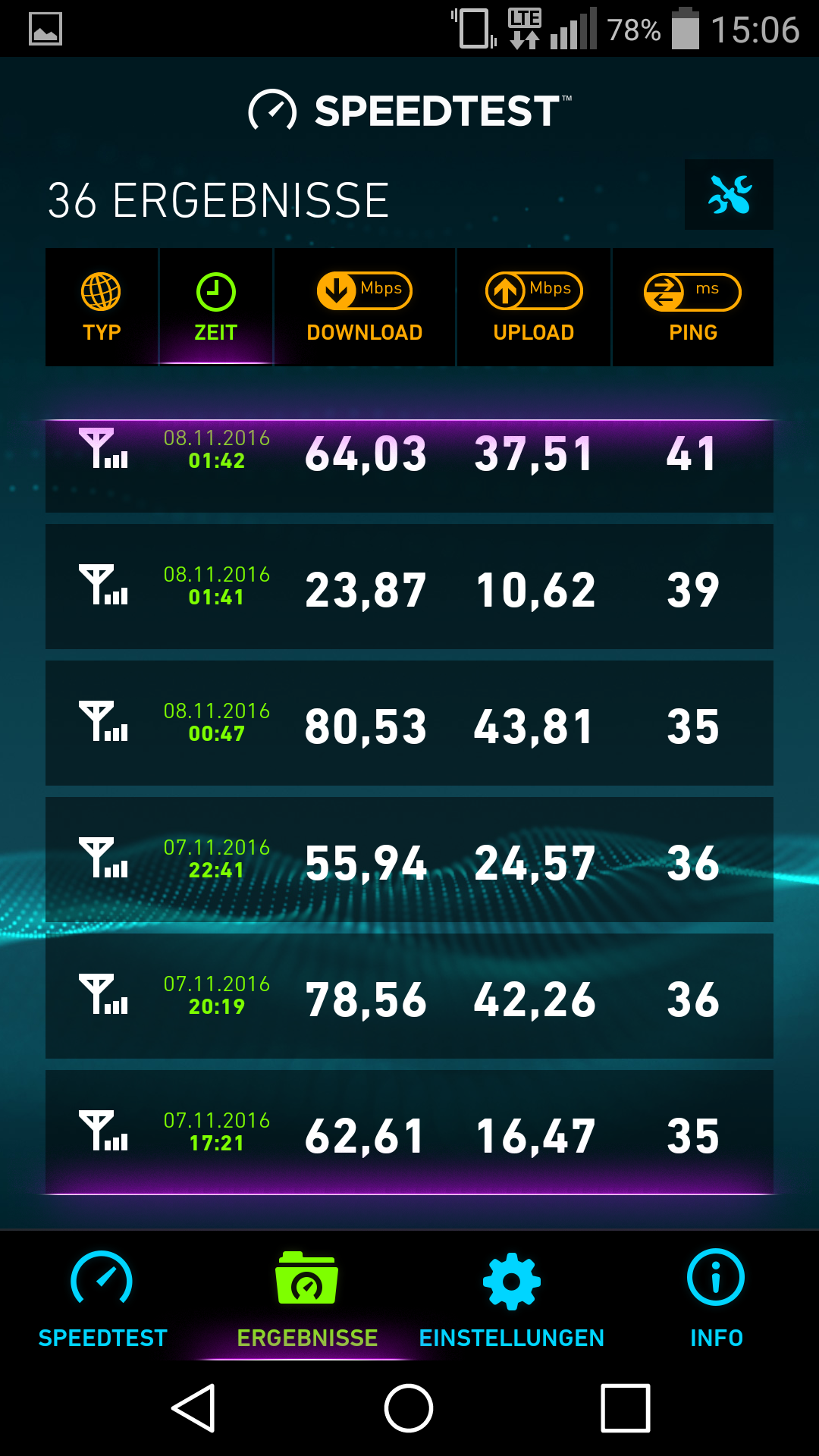
Task: Open the INFO tab
Action: tap(717, 1298)
